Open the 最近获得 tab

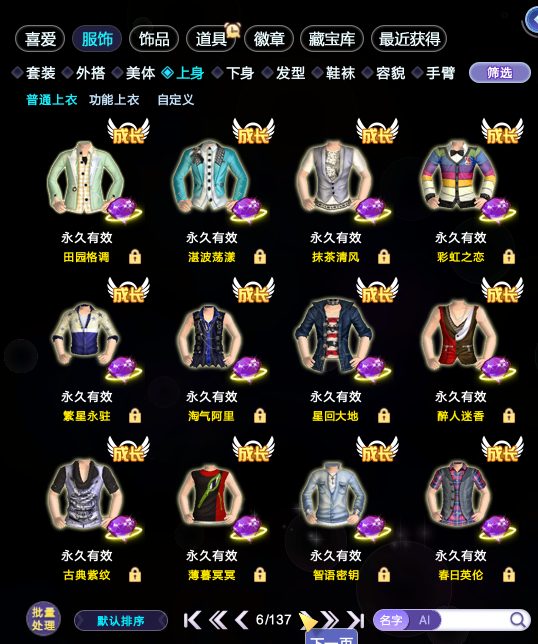click(409, 39)
